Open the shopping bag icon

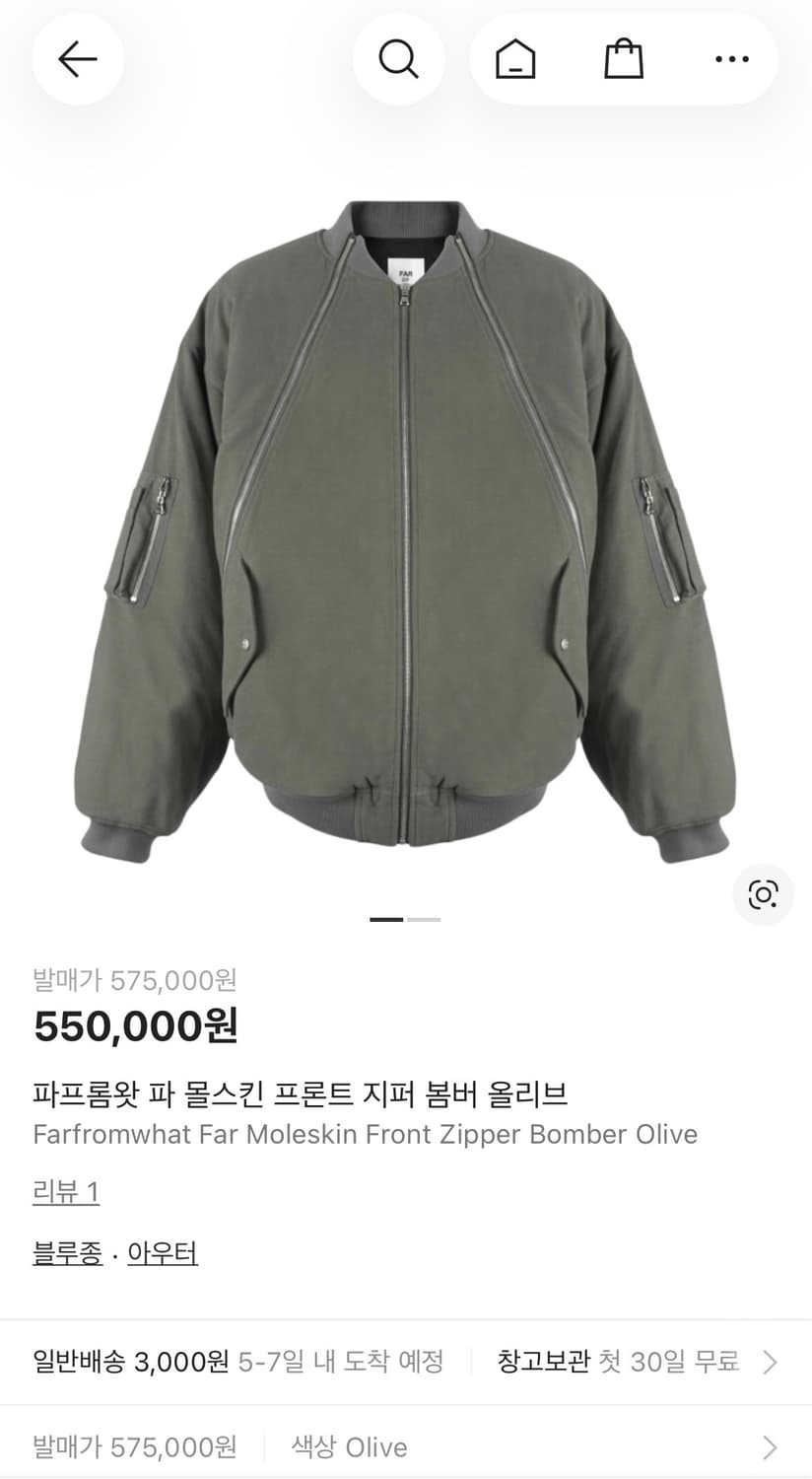[x=623, y=59]
